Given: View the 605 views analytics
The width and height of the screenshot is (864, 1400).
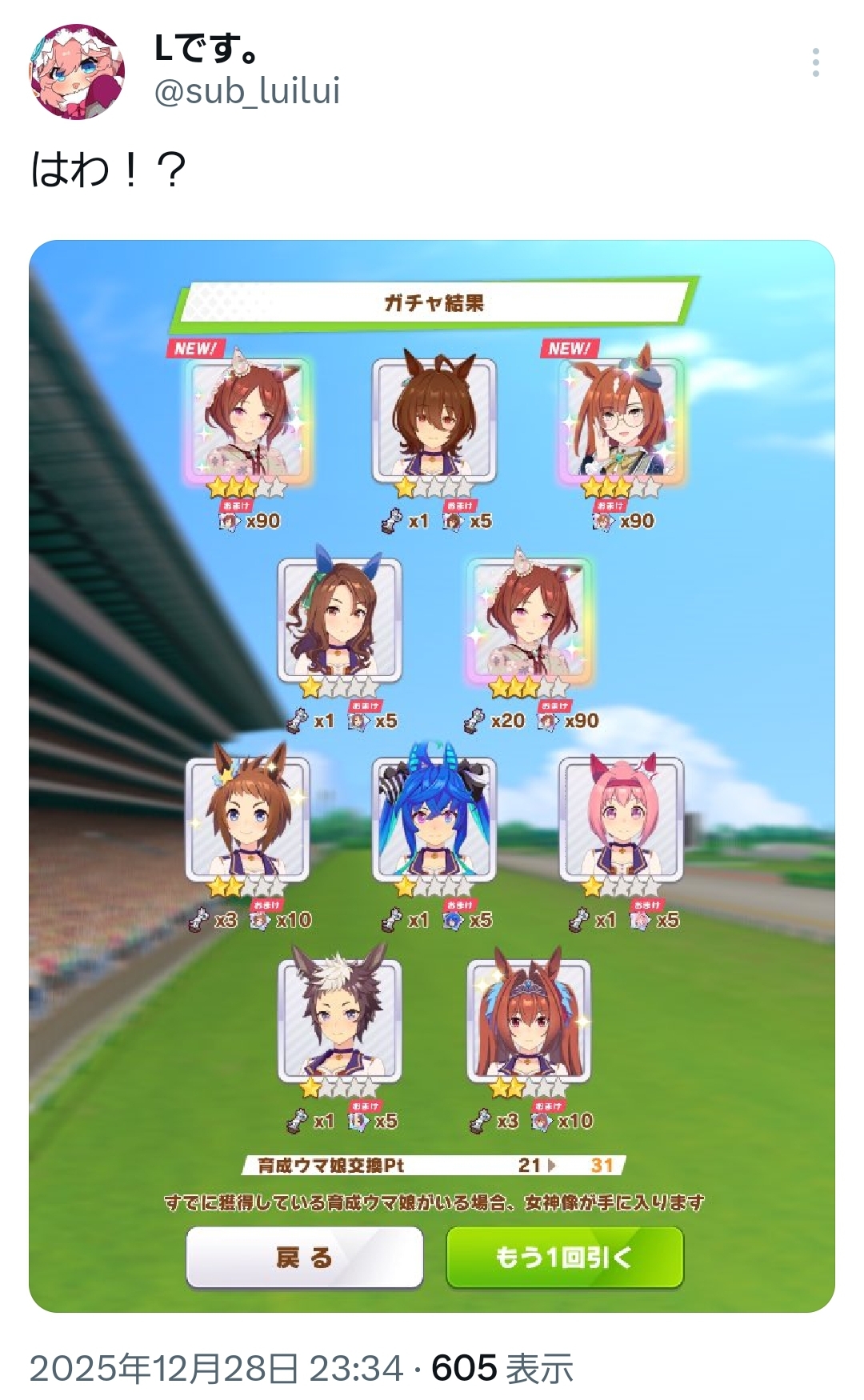Looking at the screenshot, I should coord(502,1368).
